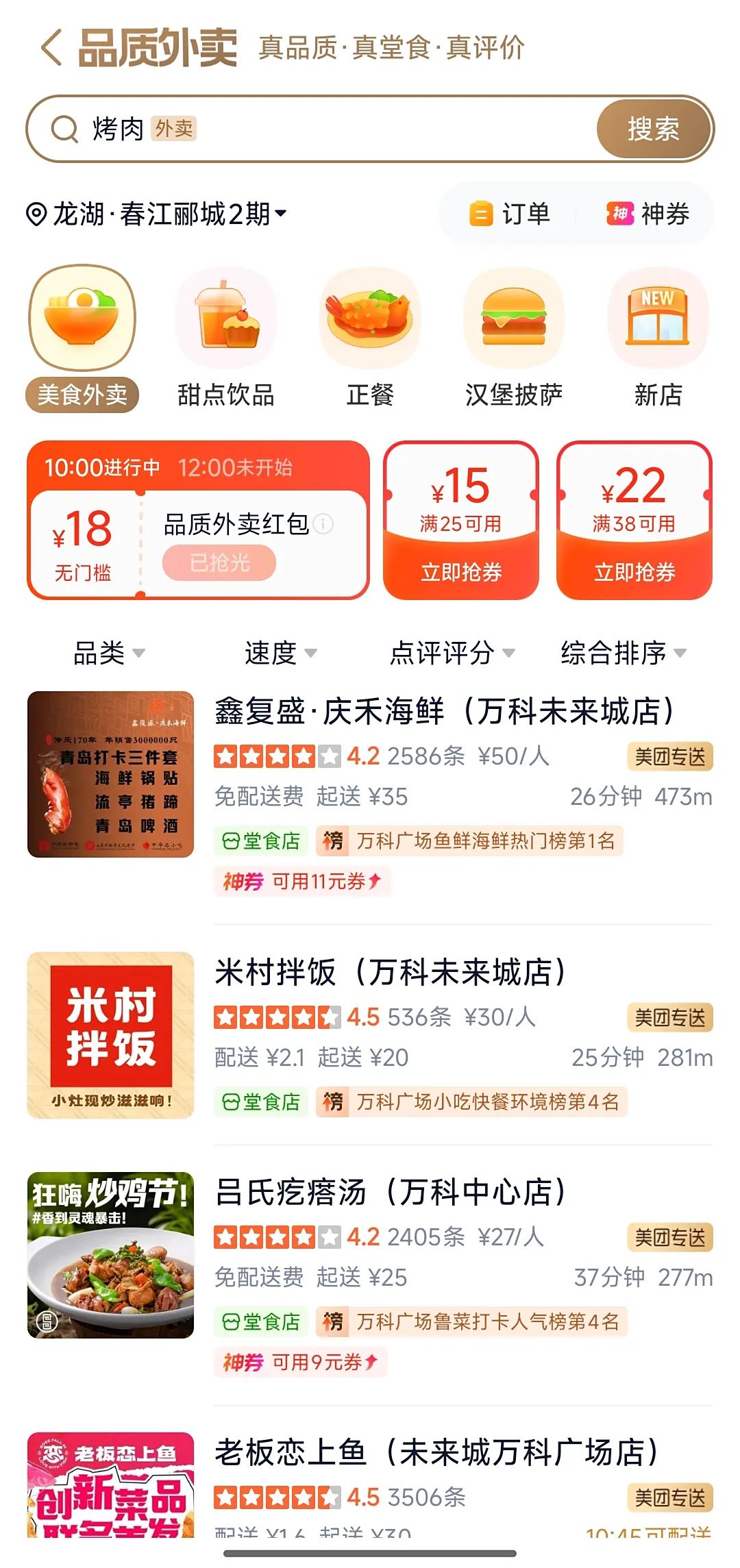The width and height of the screenshot is (740, 1568).
Task: Claim the ¥22 满38可用 coupon
Action: (x=634, y=571)
